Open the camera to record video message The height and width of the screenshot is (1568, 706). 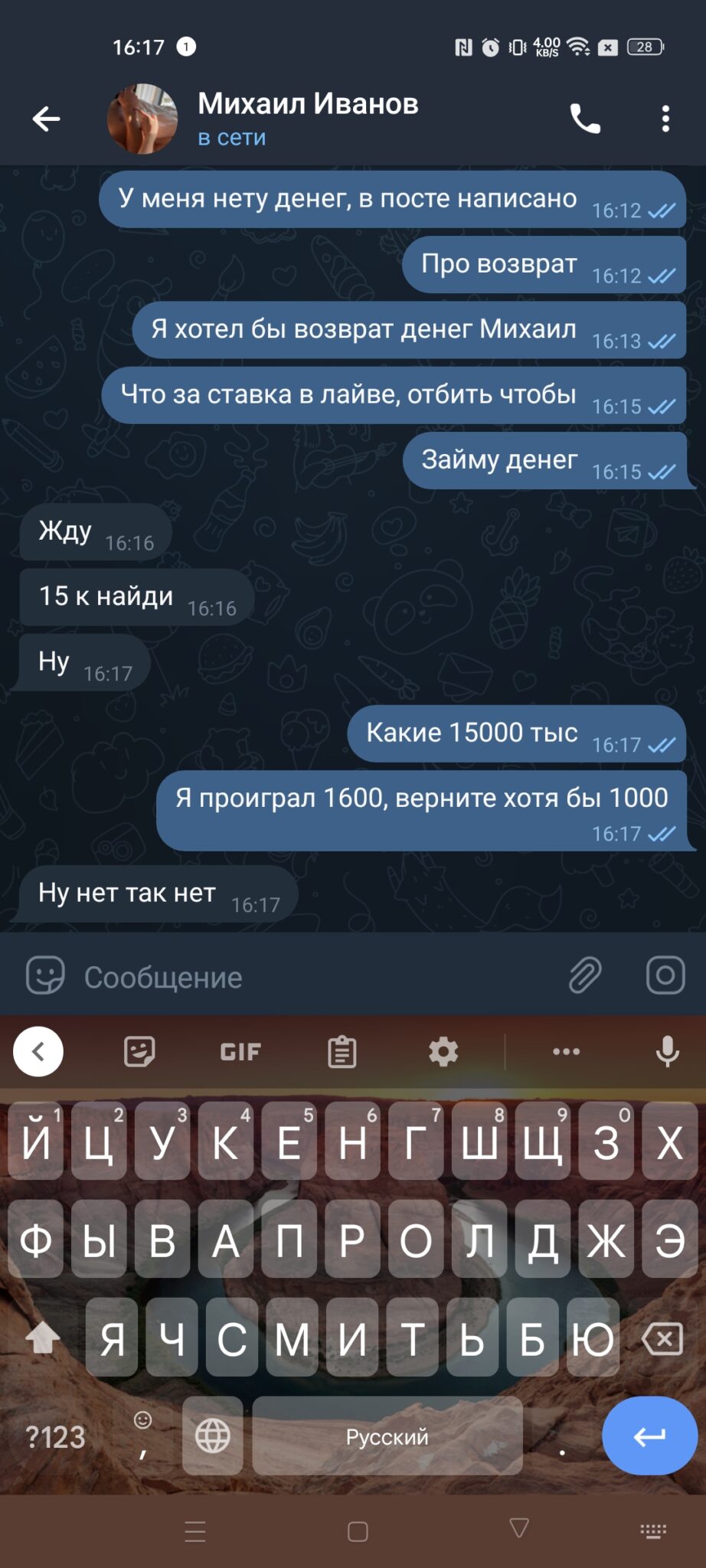point(665,975)
